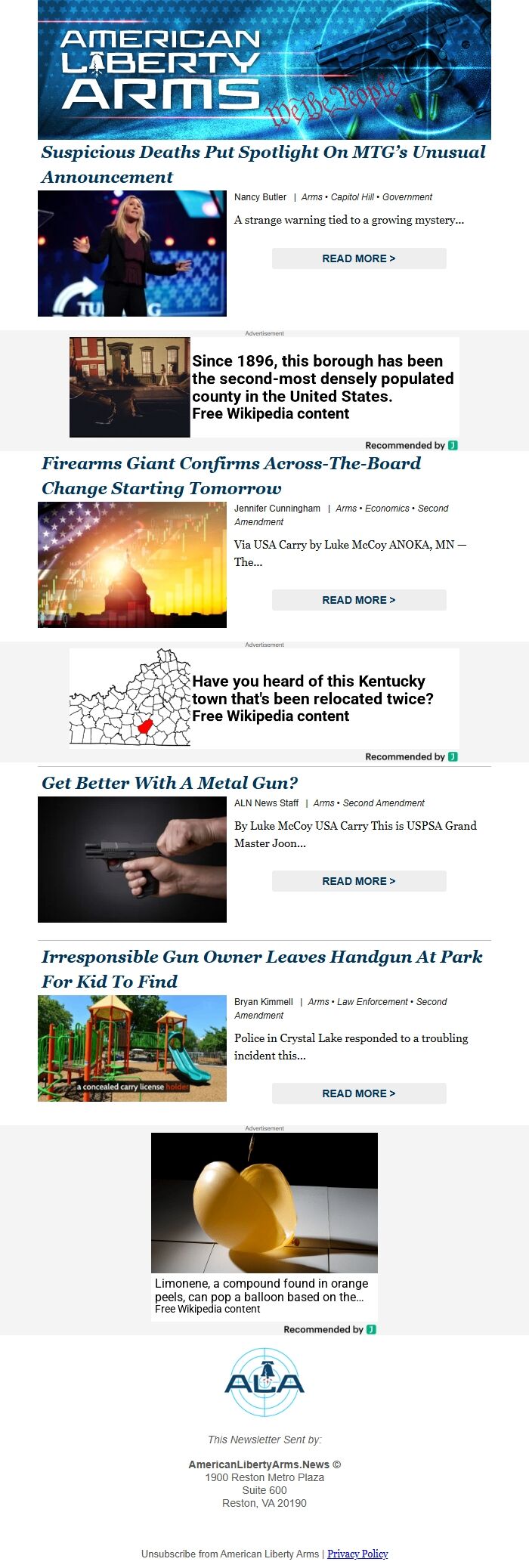The height and width of the screenshot is (1568, 529).
Task: Tap the Capitol sunset article image
Action: click(132, 564)
